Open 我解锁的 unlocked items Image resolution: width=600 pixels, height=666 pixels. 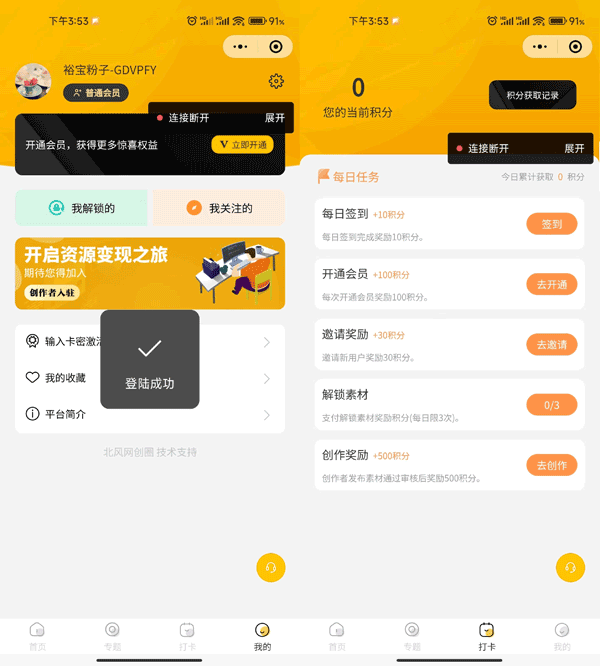tap(82, 208)
